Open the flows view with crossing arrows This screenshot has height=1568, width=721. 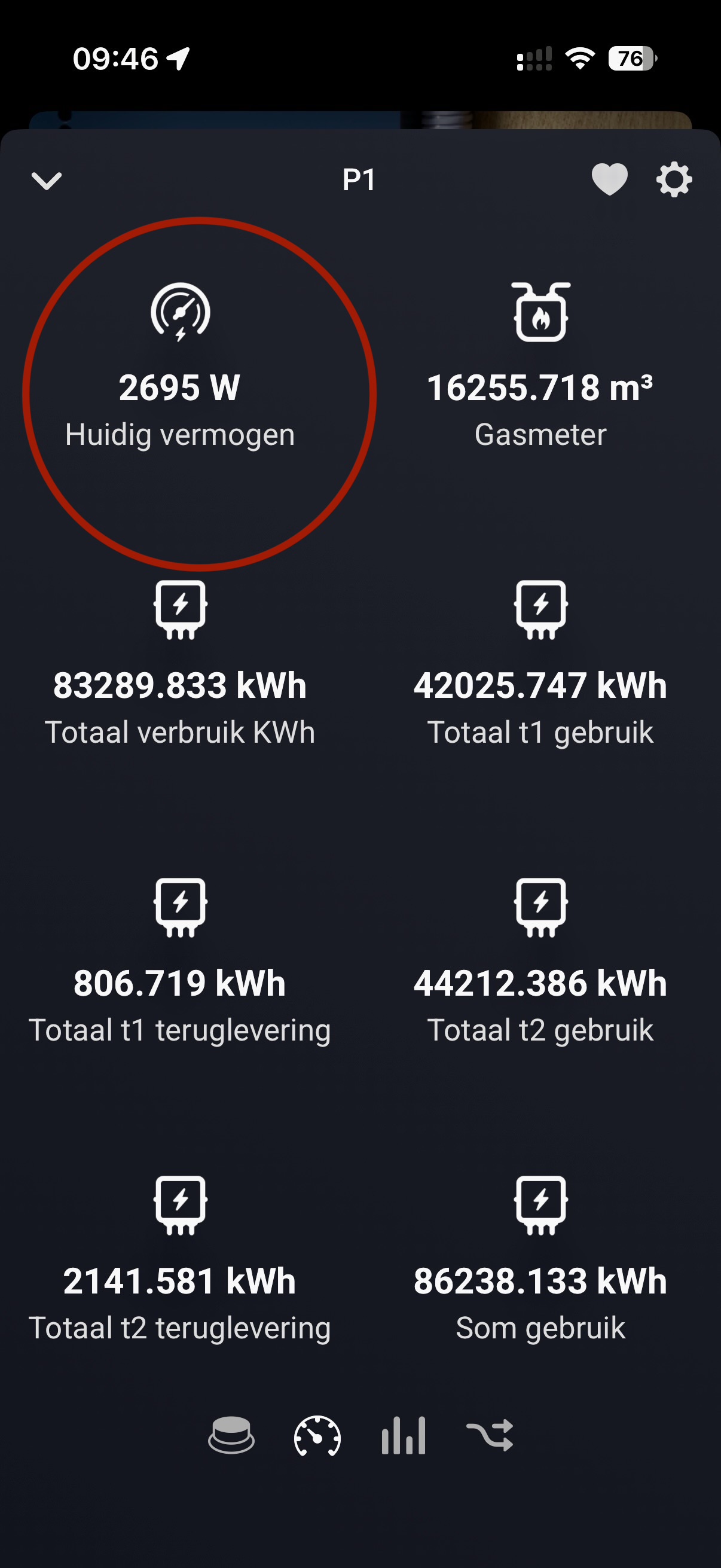tap(490, 1435)
